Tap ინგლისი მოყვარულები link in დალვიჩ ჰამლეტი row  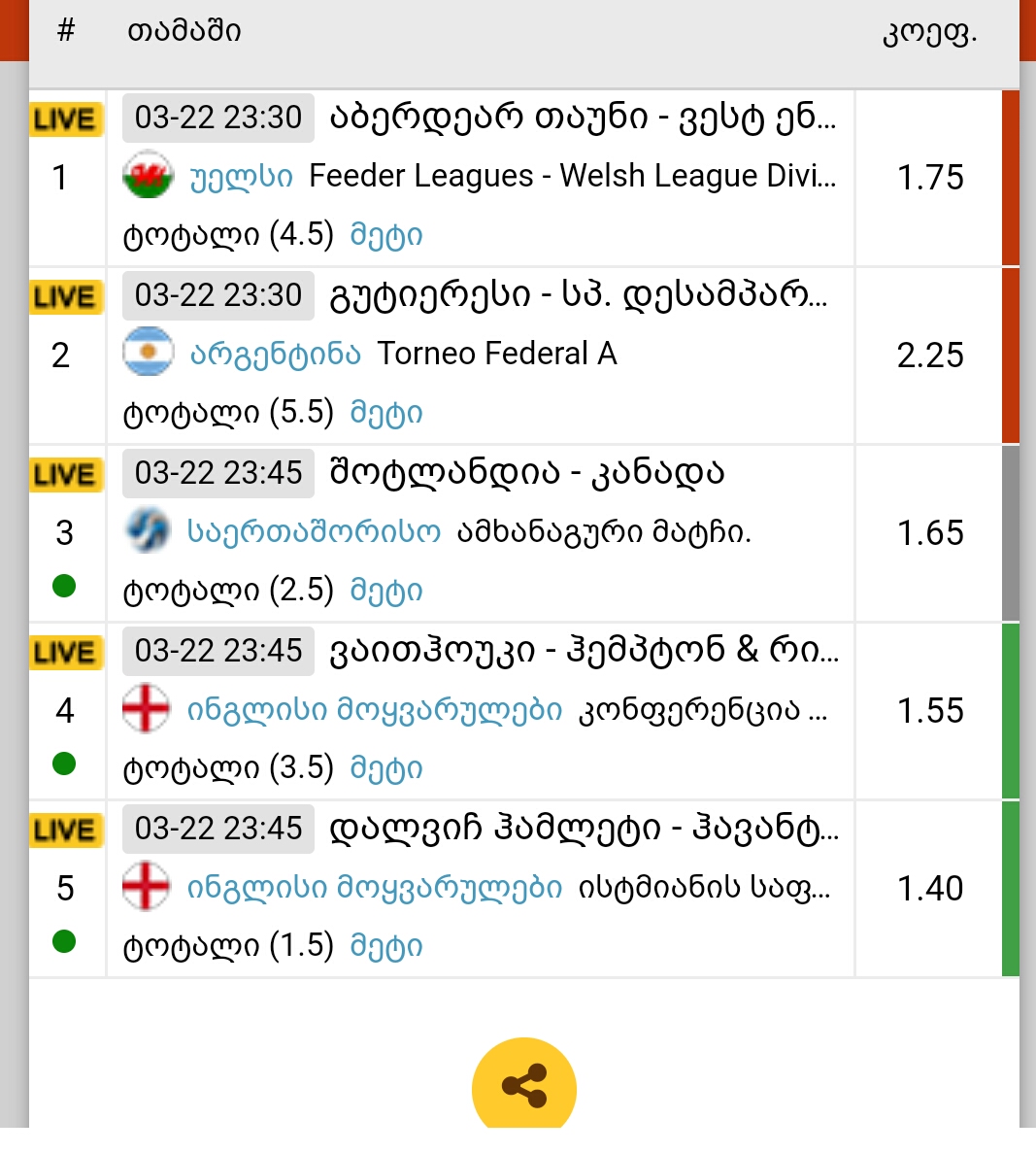coord(374,888)
